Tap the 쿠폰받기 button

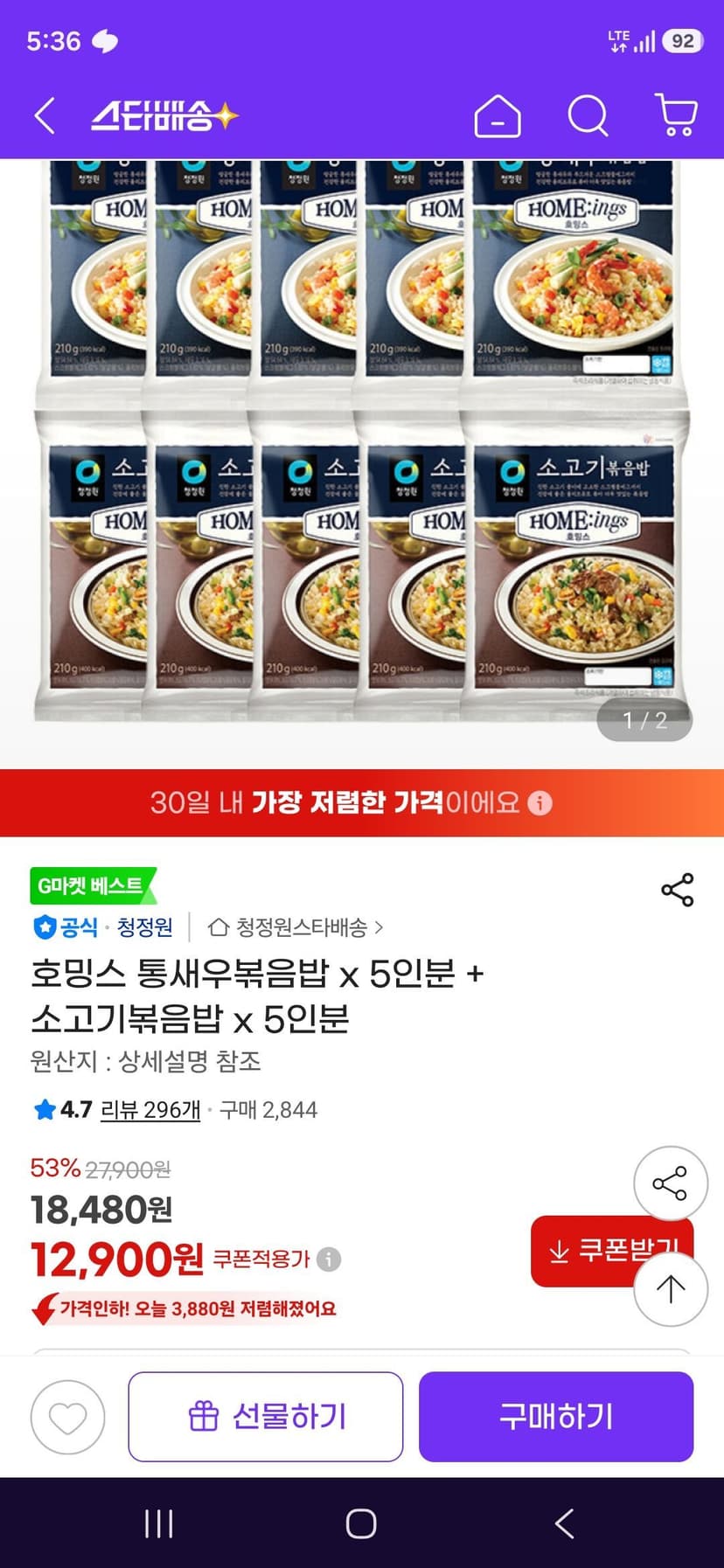point(611,1251)
